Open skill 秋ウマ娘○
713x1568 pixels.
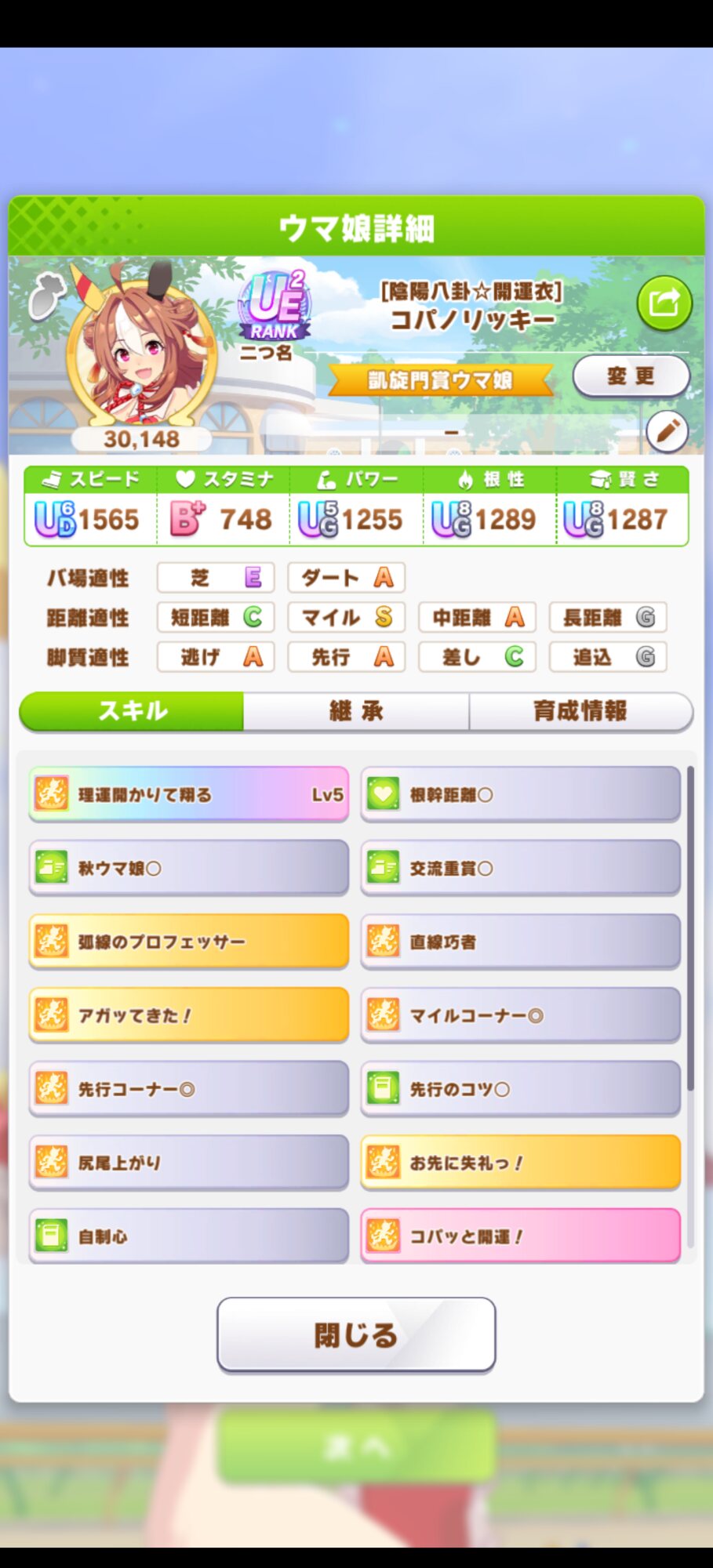click(188, 868)
